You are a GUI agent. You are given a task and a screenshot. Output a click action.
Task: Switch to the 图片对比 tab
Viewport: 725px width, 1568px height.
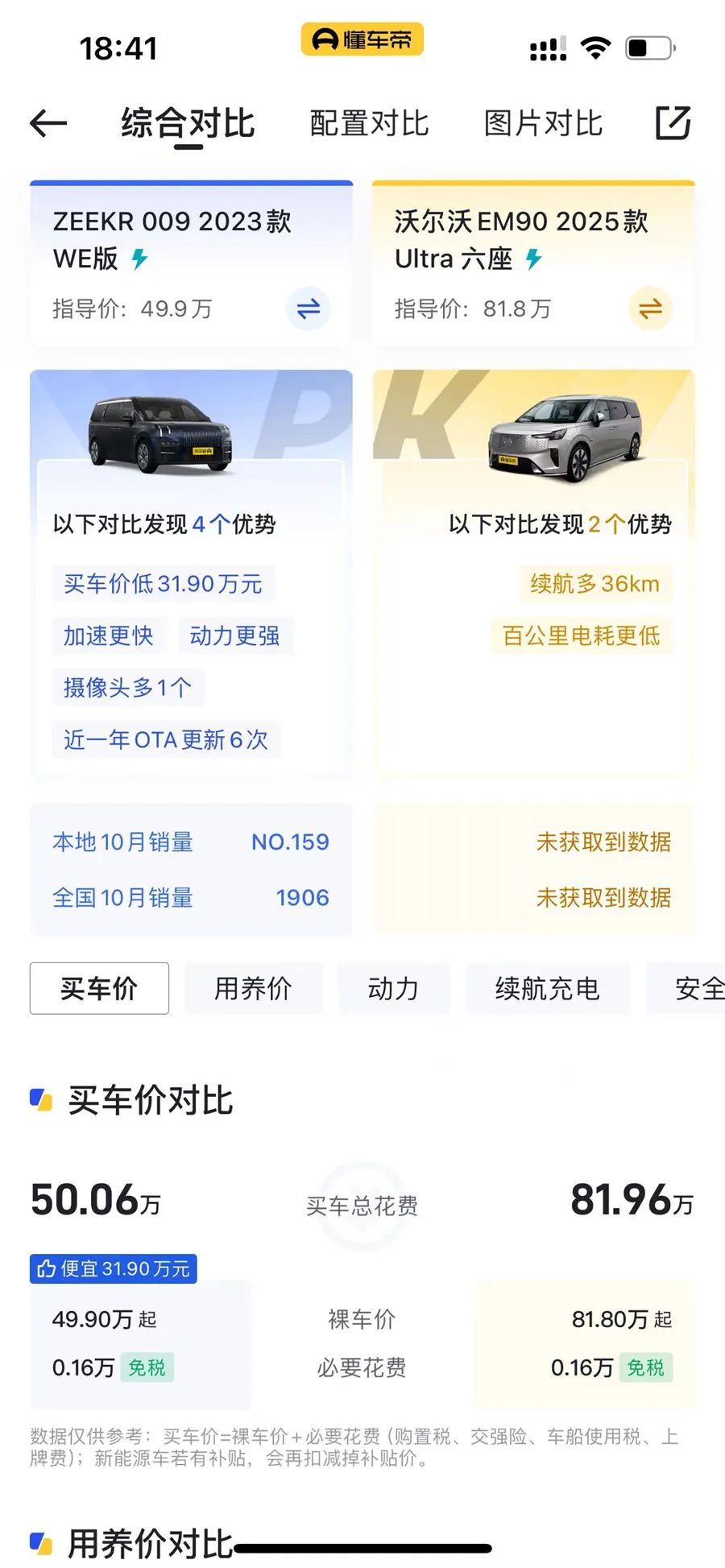click(543, 123)
